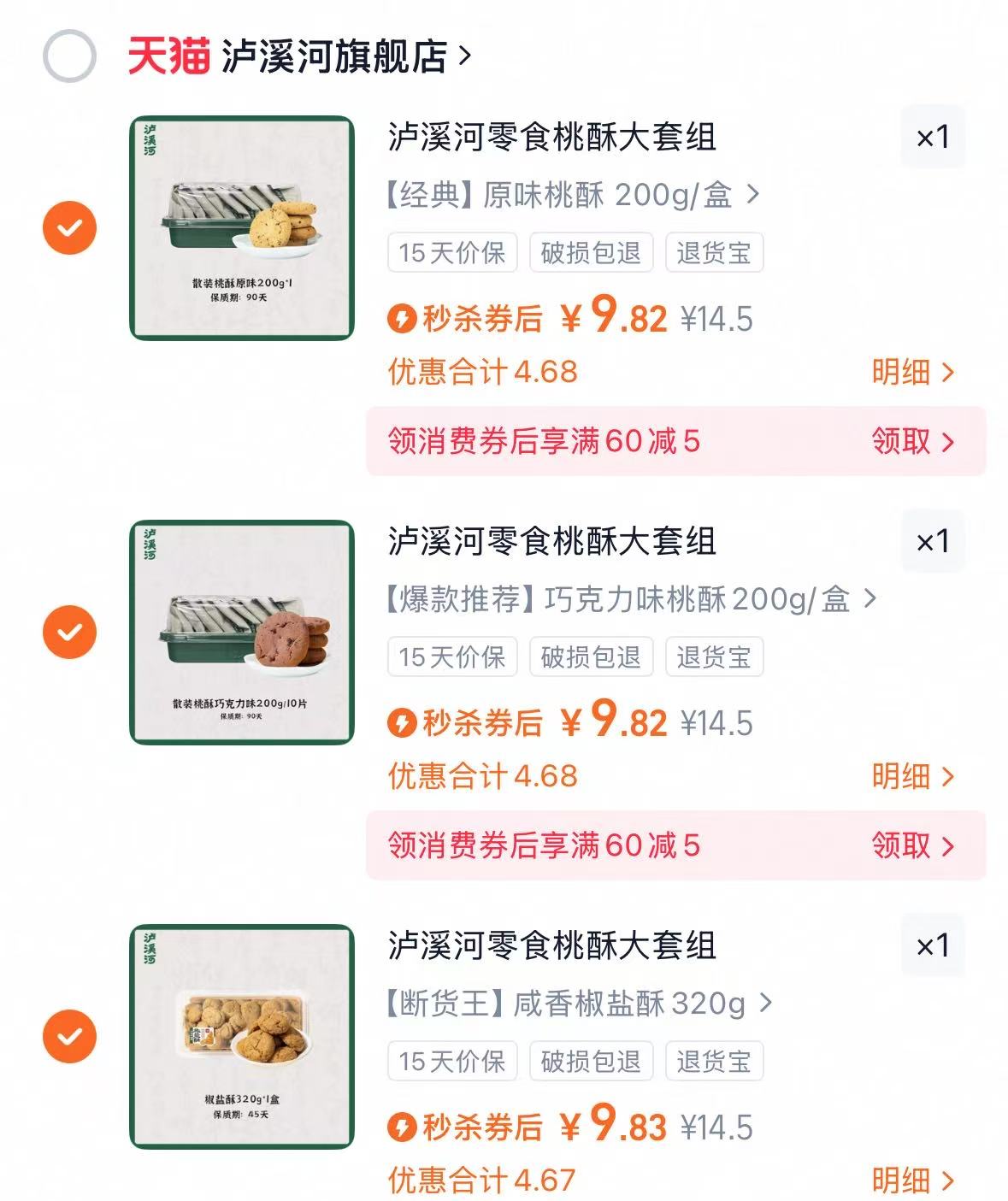Deselect the 巧克力味桃酥 product checkbox
Image resolution: width=1008 pixels, height=1201 pixels.
click(x=68, y=633)
